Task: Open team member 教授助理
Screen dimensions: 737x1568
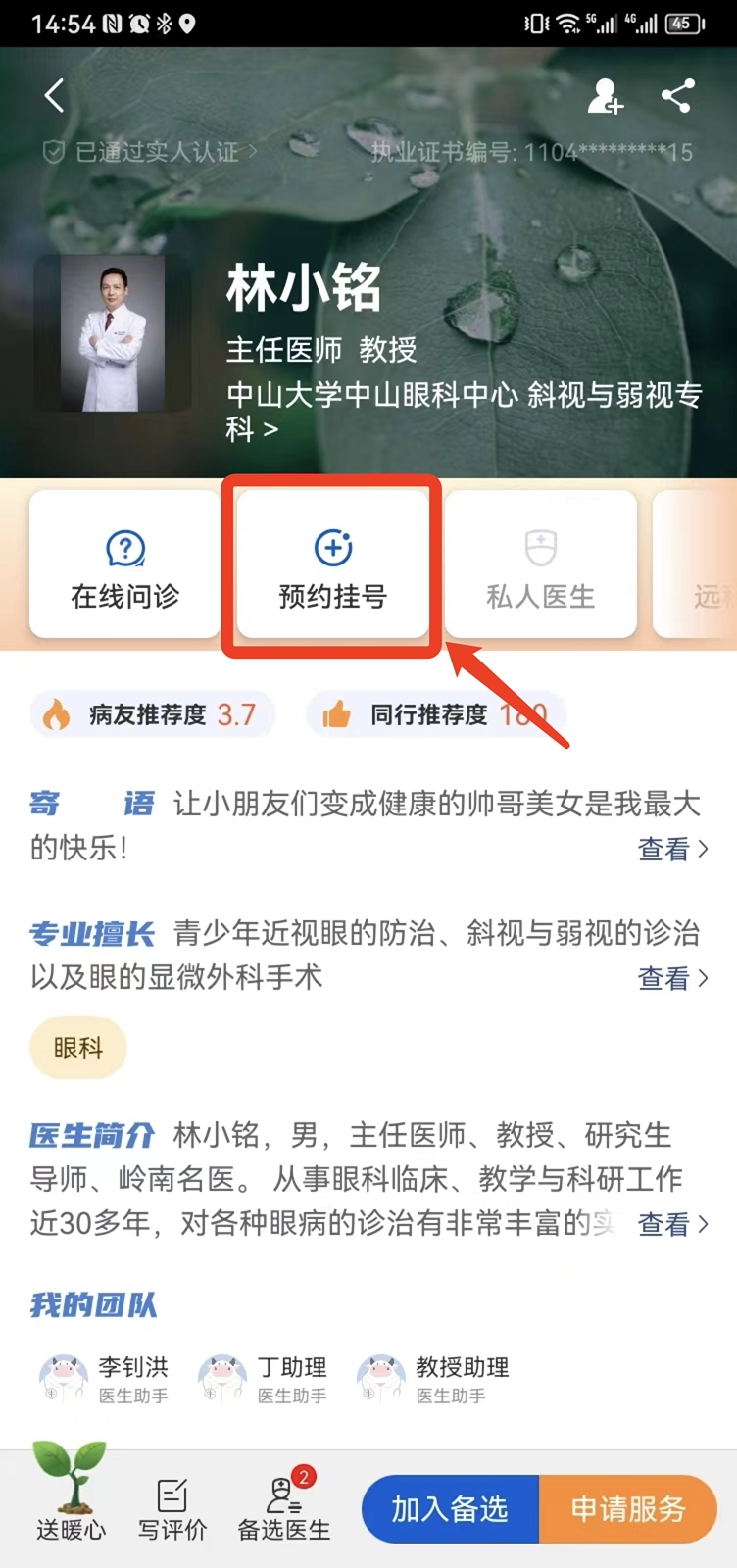Action: [434, 1379]
